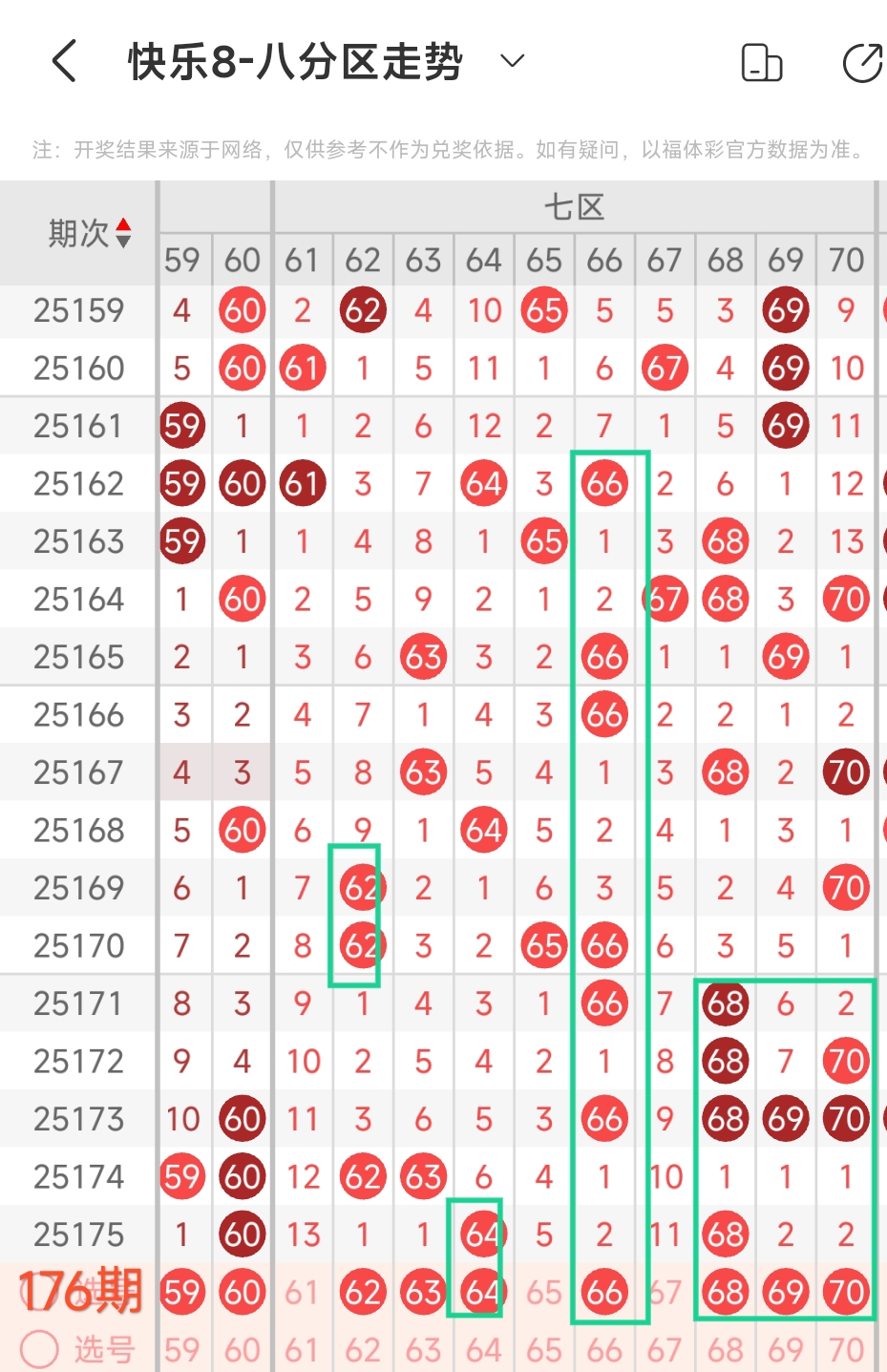The image size is (887, 1372).
Task: Share this trend chart
Action: click(862, 63)
